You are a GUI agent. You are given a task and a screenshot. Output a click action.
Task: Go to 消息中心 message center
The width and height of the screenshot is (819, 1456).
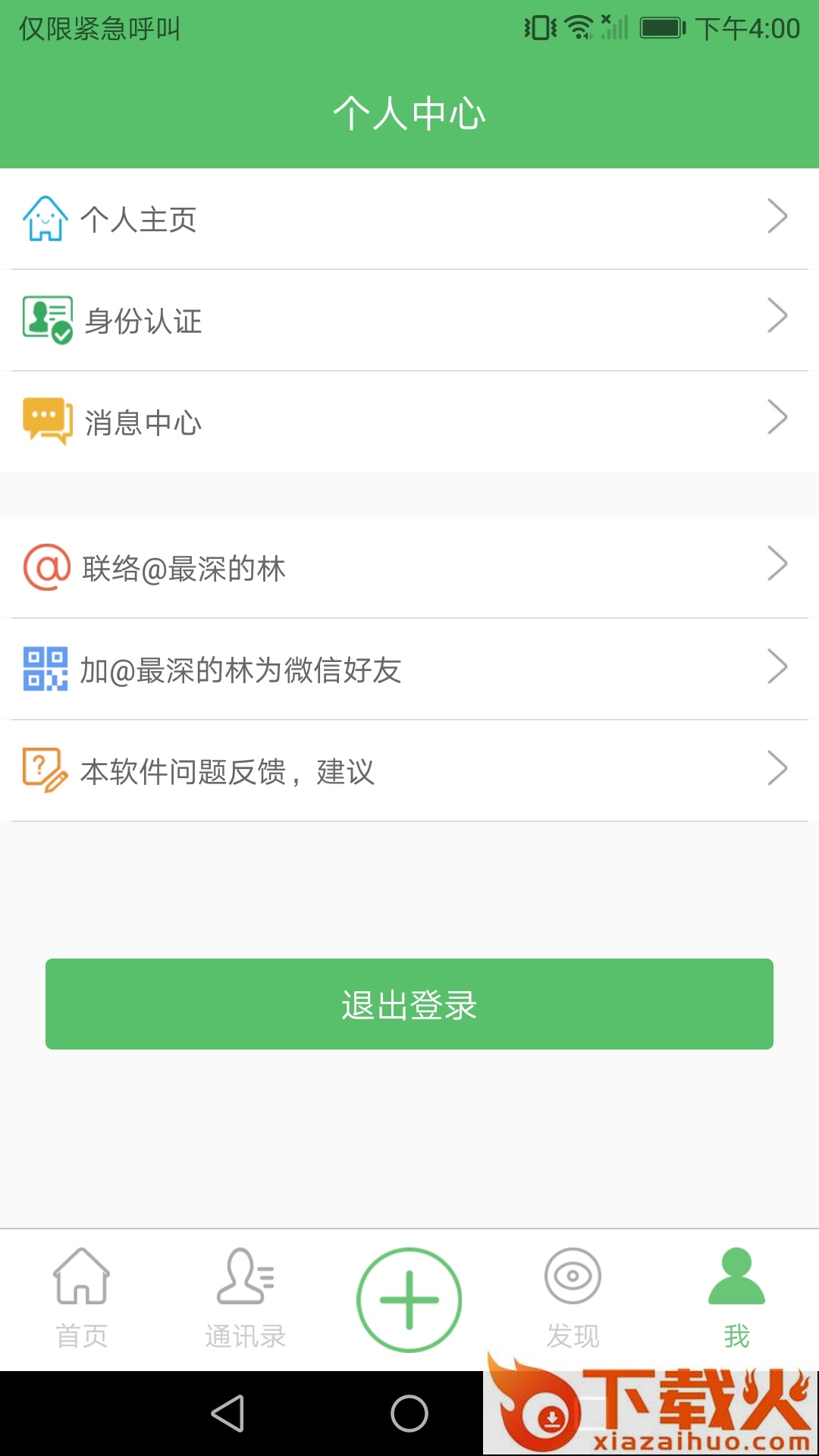tap(409, 422)
